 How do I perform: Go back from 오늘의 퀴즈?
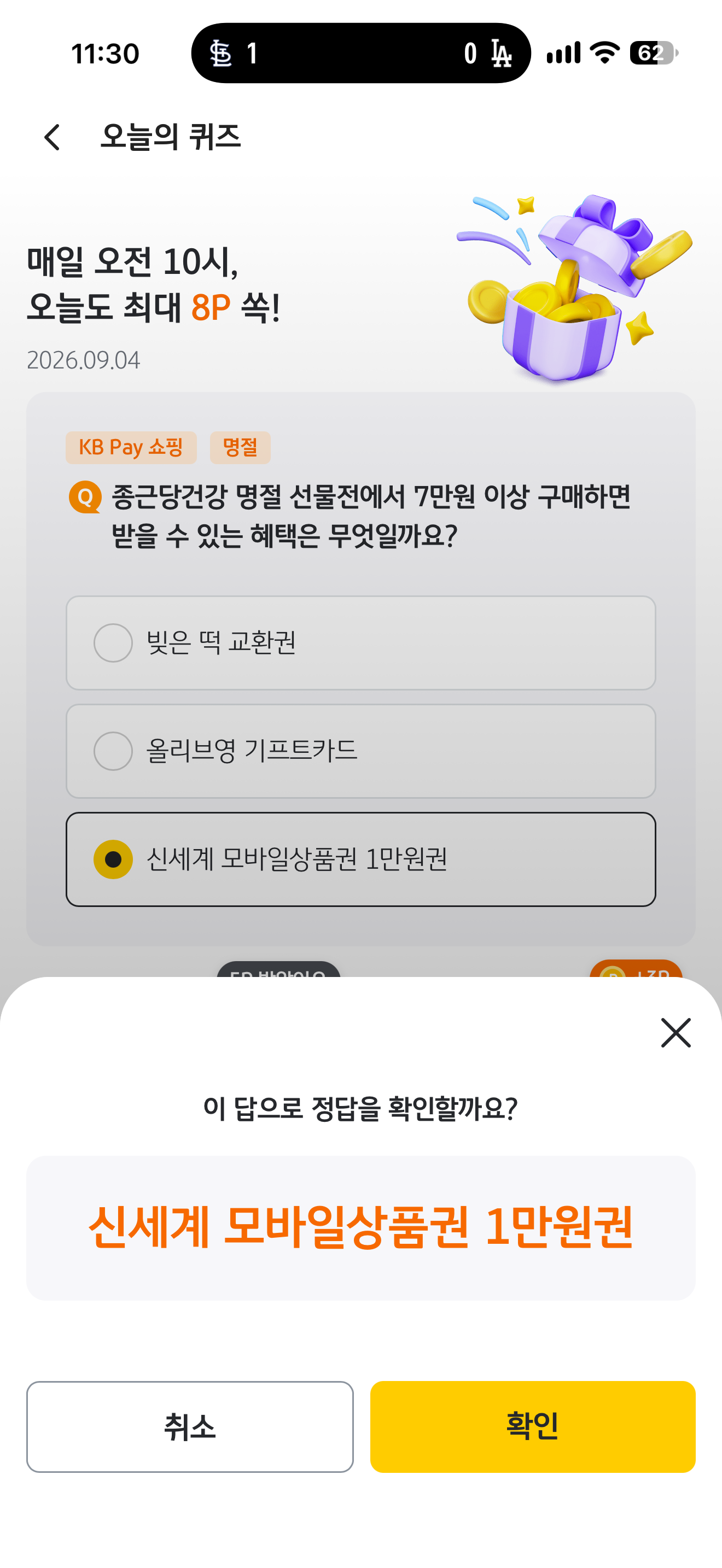click(53, 137)
